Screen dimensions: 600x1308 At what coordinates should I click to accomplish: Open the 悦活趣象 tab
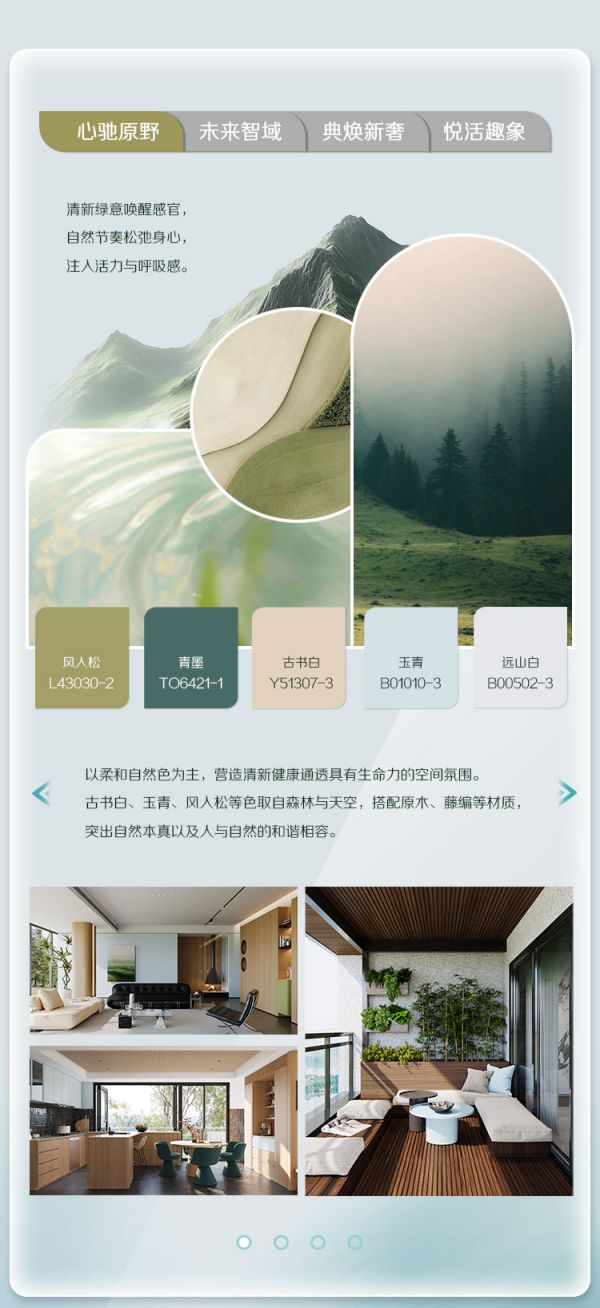(x=485, y=132)
